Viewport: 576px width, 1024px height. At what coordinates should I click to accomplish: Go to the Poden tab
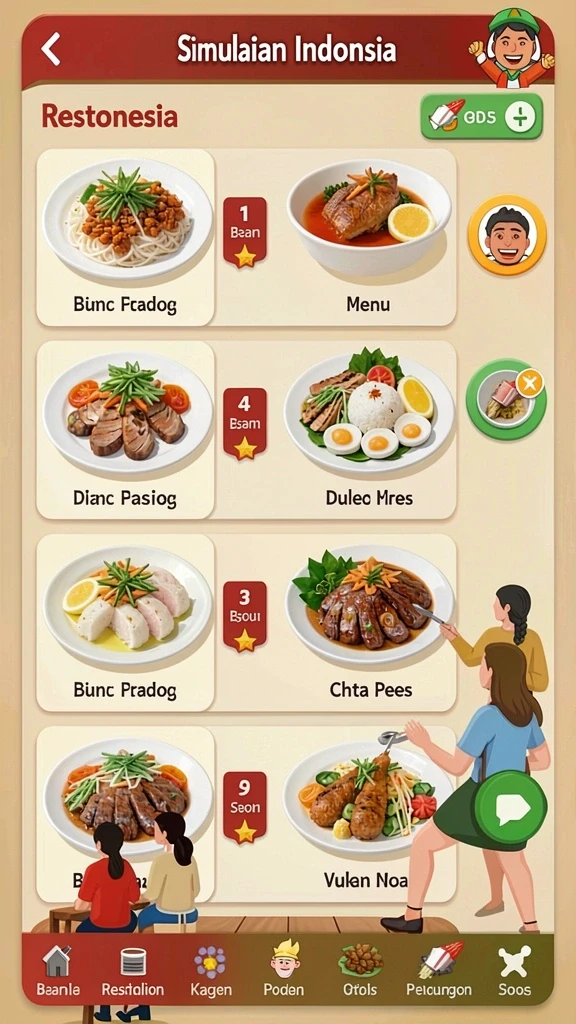pyautogui.click(x=284, y=970)
